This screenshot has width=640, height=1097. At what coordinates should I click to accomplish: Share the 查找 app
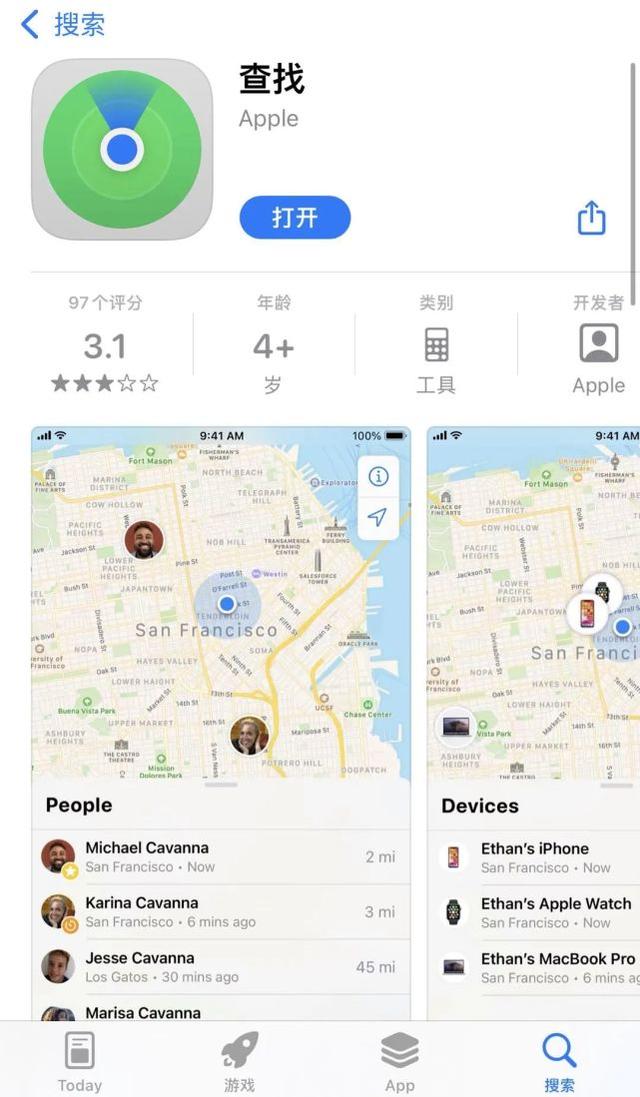pyautogui.click(x=592, y=217)
